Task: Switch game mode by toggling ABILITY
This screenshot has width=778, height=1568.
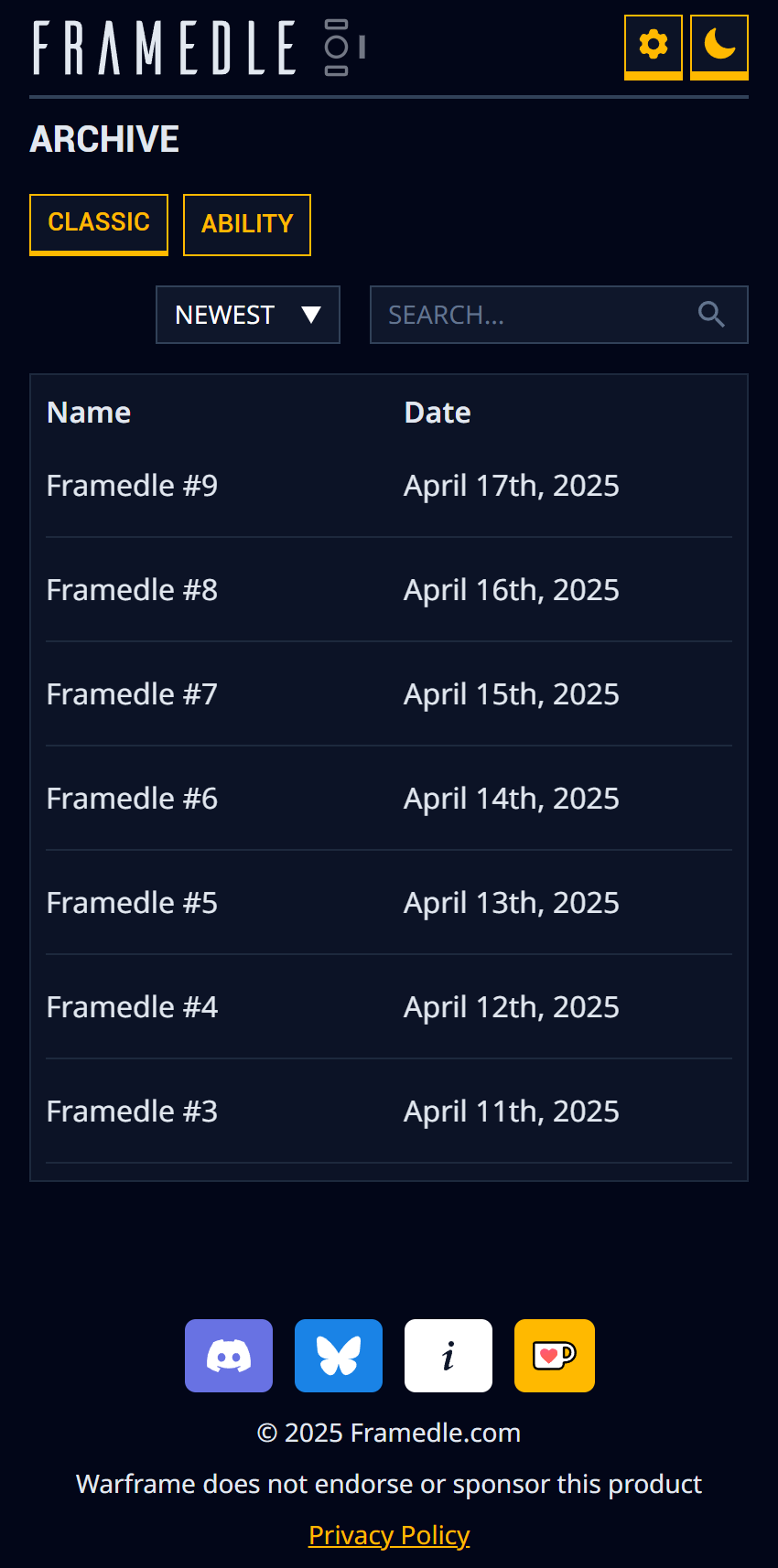Action: [x=246, y=224]
